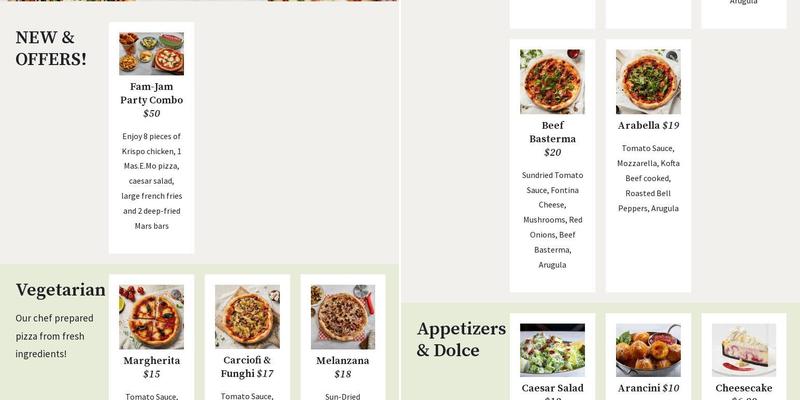Select the Arabella pizza item
800x400 pixels.
pos(648,165)
